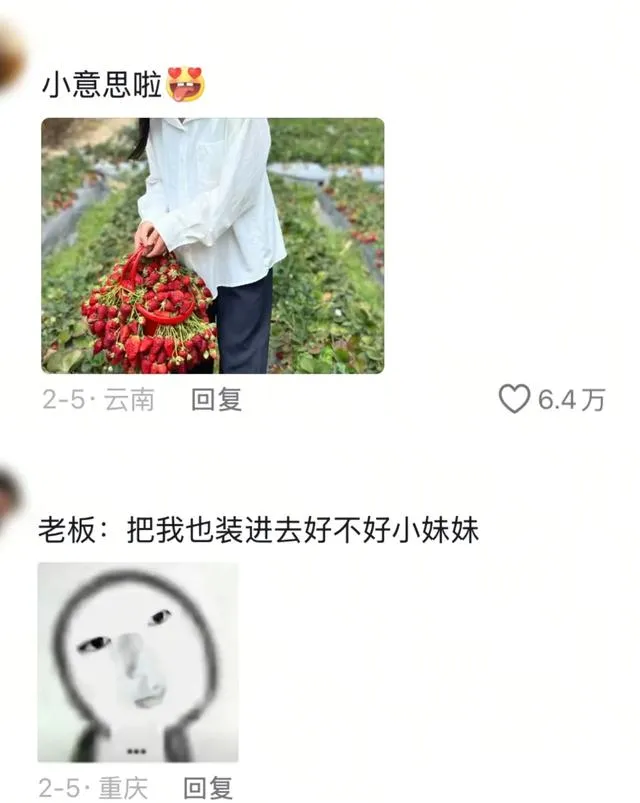Like the comment with 6.4万 likes

click(x=514, y=400)
